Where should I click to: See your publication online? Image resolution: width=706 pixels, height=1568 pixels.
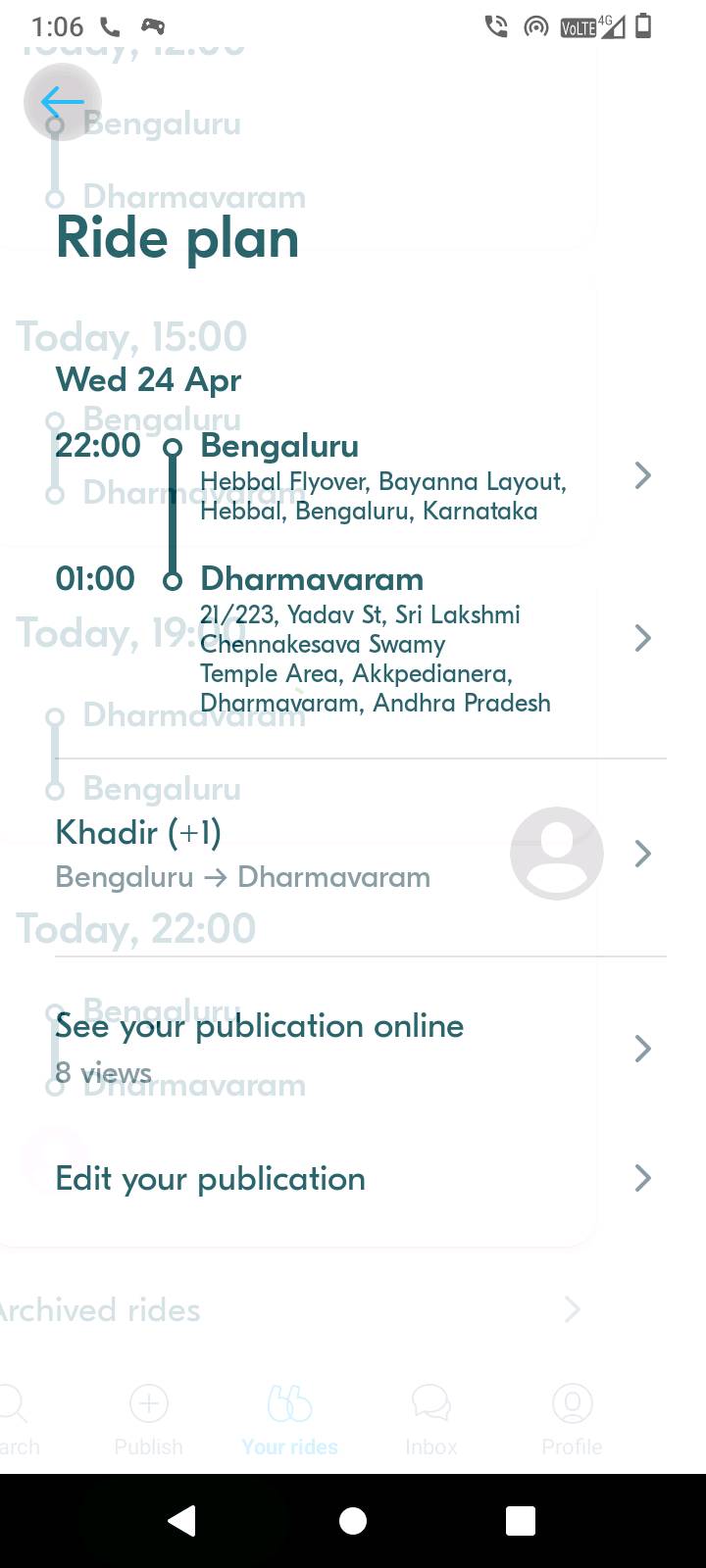[353, 1049]
